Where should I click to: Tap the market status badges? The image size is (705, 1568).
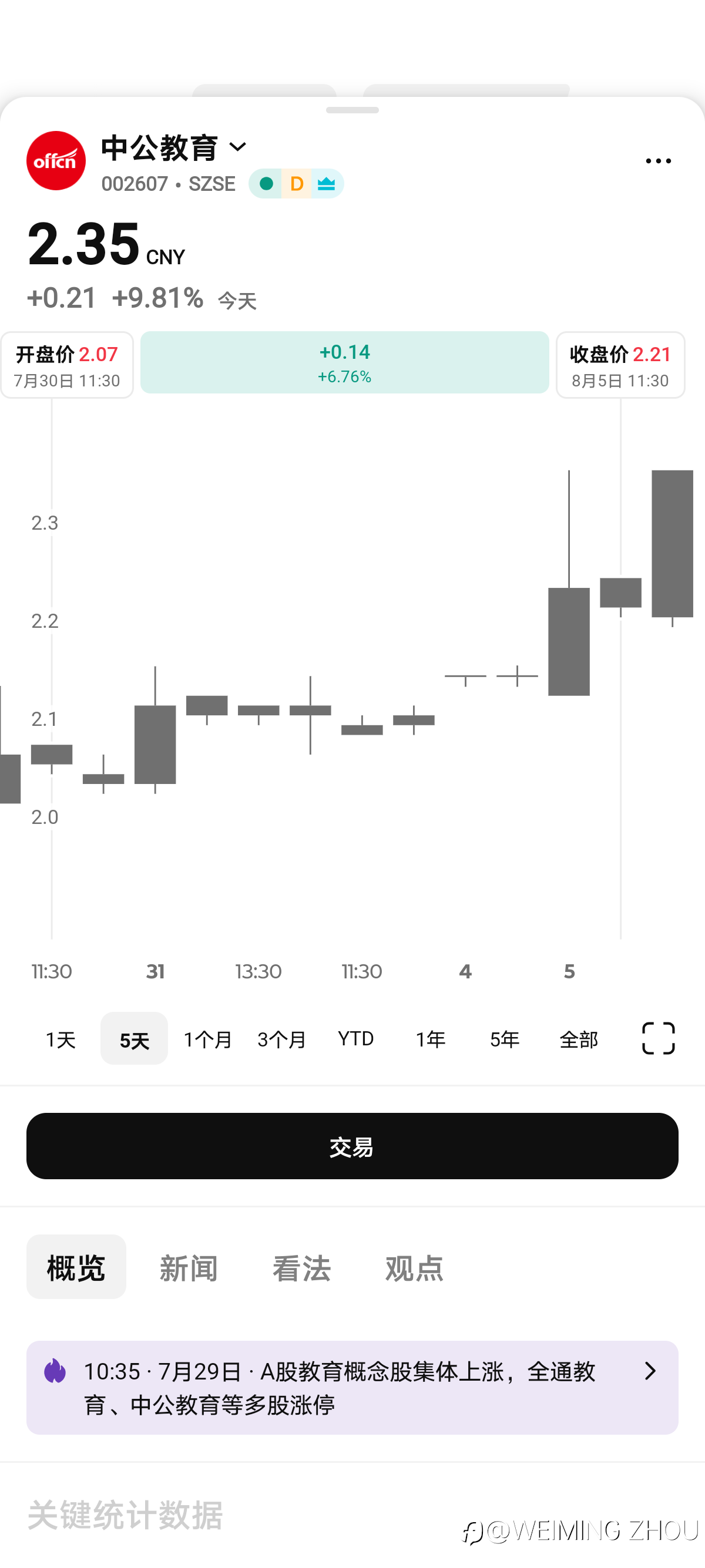click(296, 184)
